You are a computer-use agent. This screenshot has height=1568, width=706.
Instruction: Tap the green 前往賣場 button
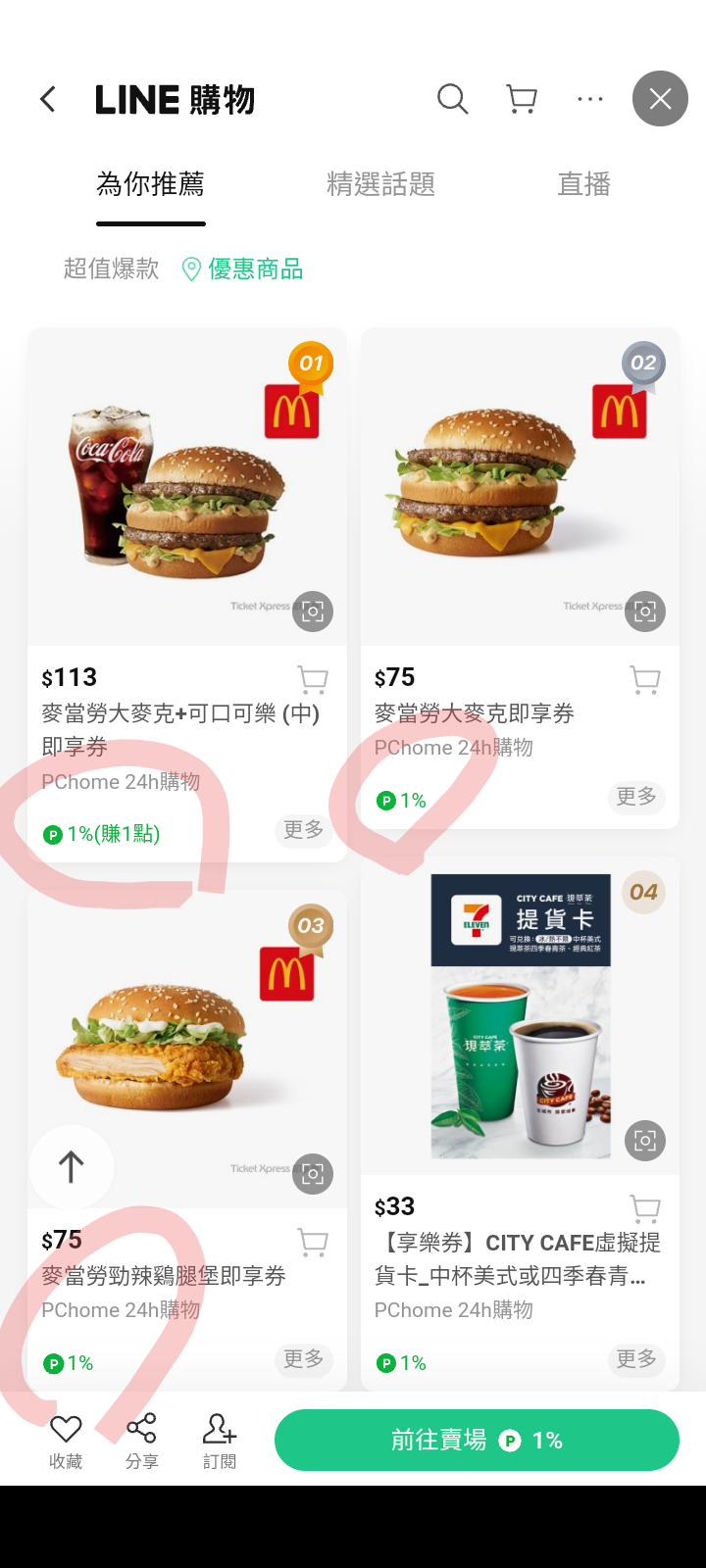[477, 1440]
